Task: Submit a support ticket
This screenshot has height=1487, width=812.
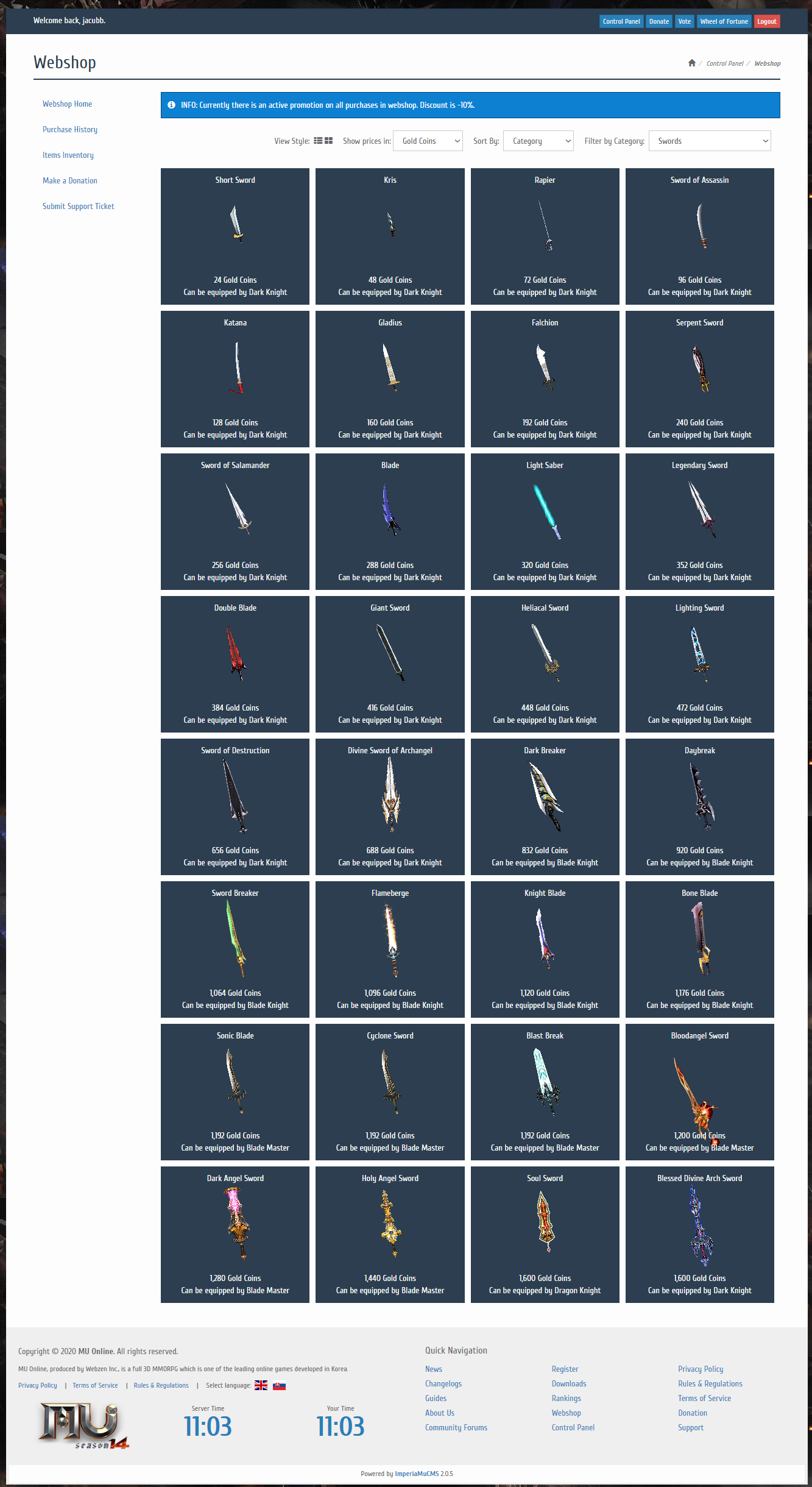Action: point(79,207)
